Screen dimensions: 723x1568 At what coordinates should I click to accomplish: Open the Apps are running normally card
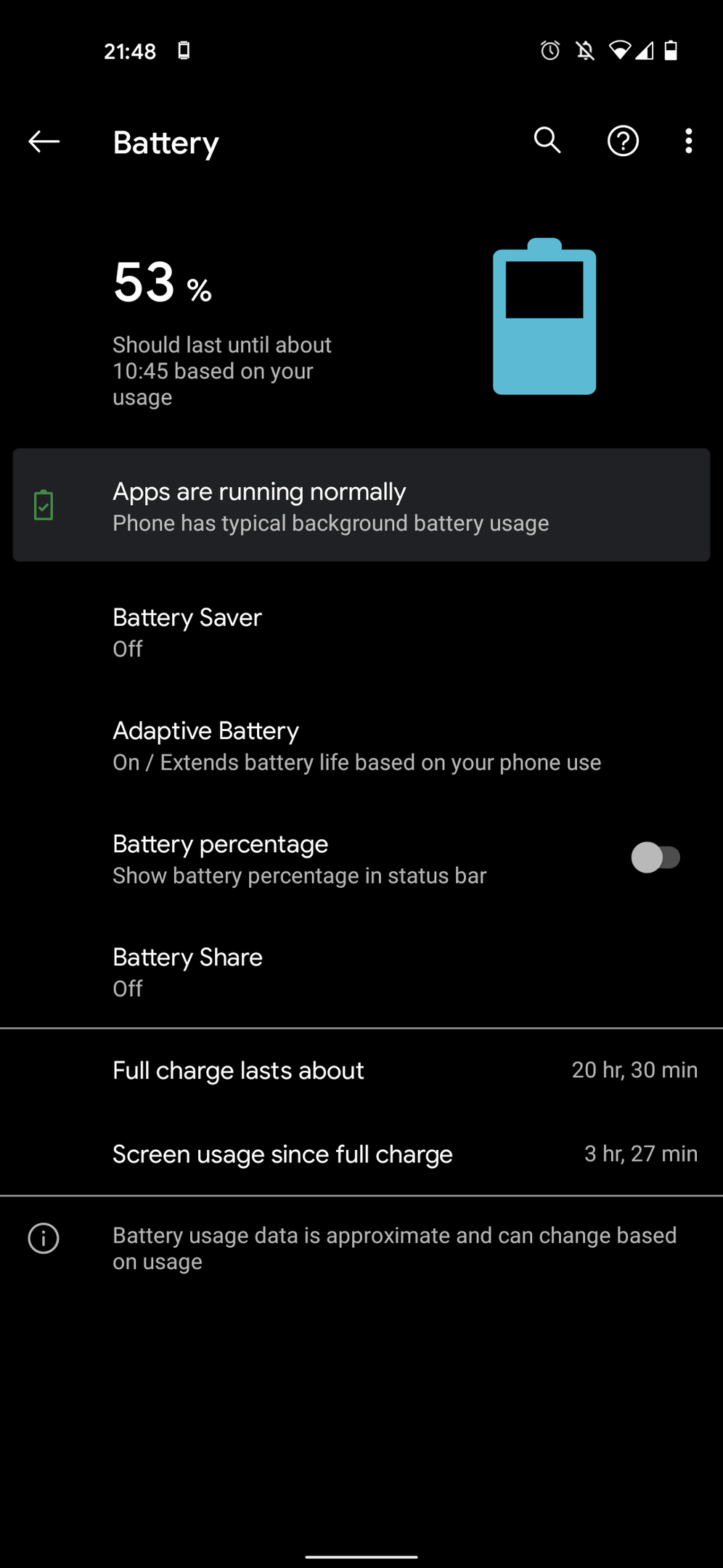pyautogui.click(x=361, y=505)
